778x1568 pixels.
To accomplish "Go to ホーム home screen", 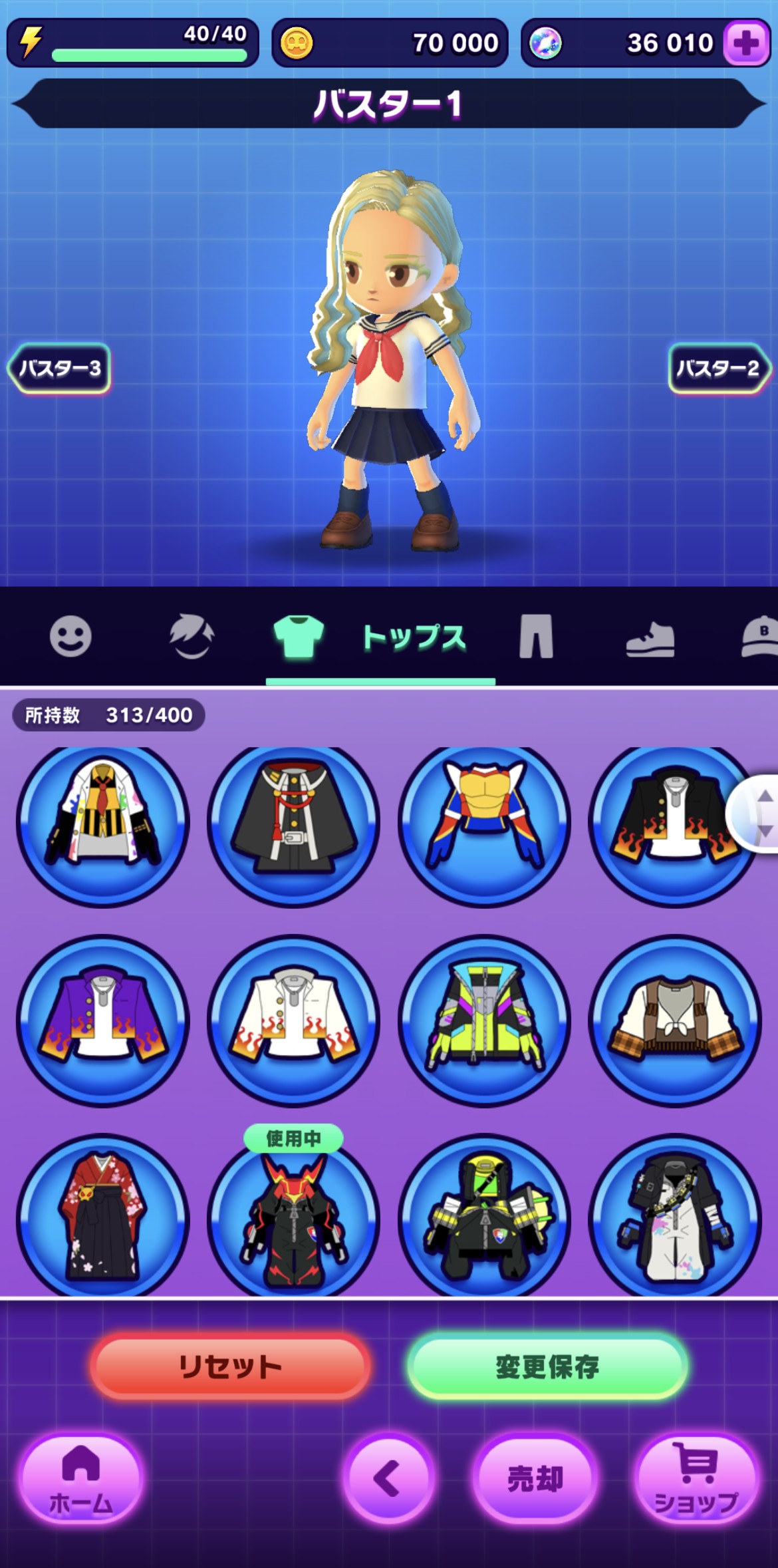I will (81, 1480).
